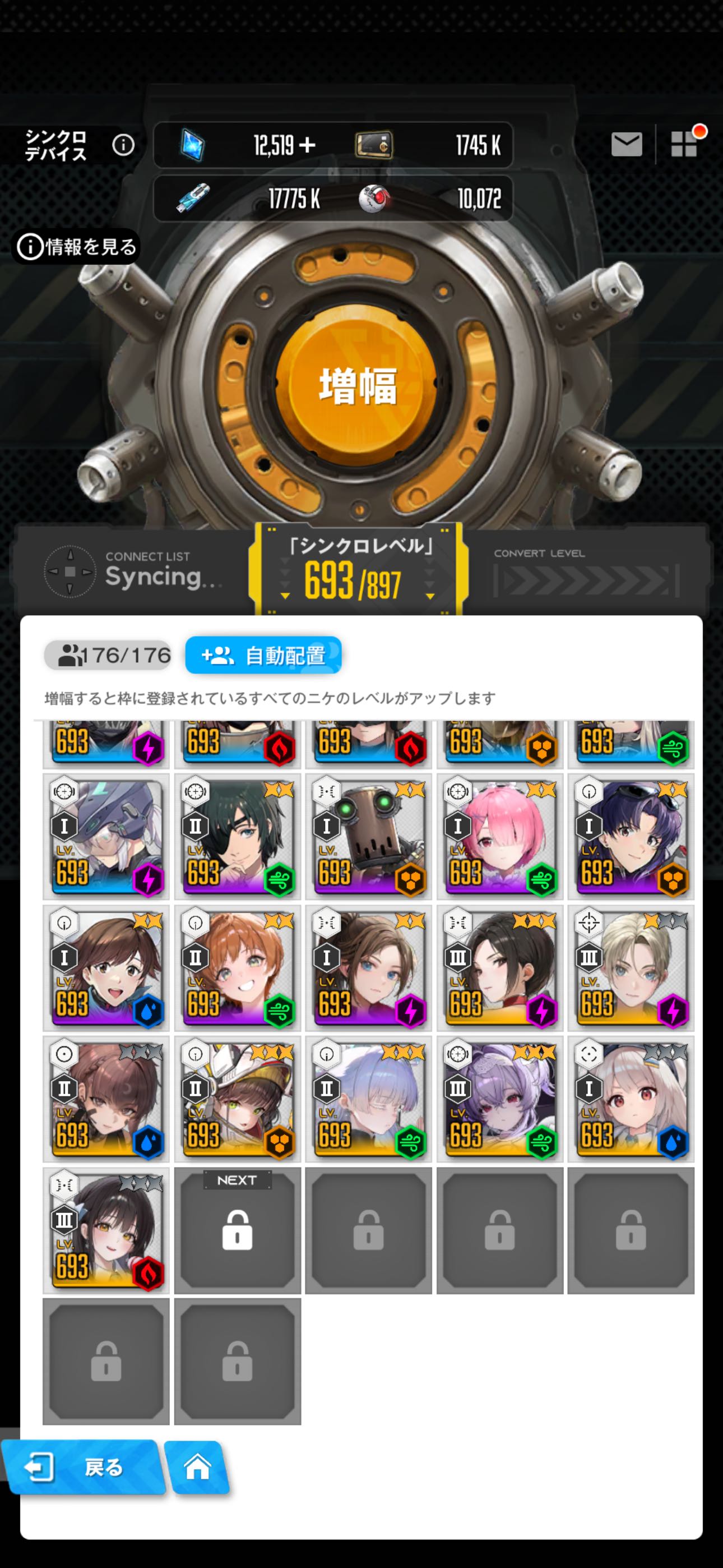Select the purple twin-tail character card
The height and width of the screenshot is (1568, 723).
click(499, 1099)
